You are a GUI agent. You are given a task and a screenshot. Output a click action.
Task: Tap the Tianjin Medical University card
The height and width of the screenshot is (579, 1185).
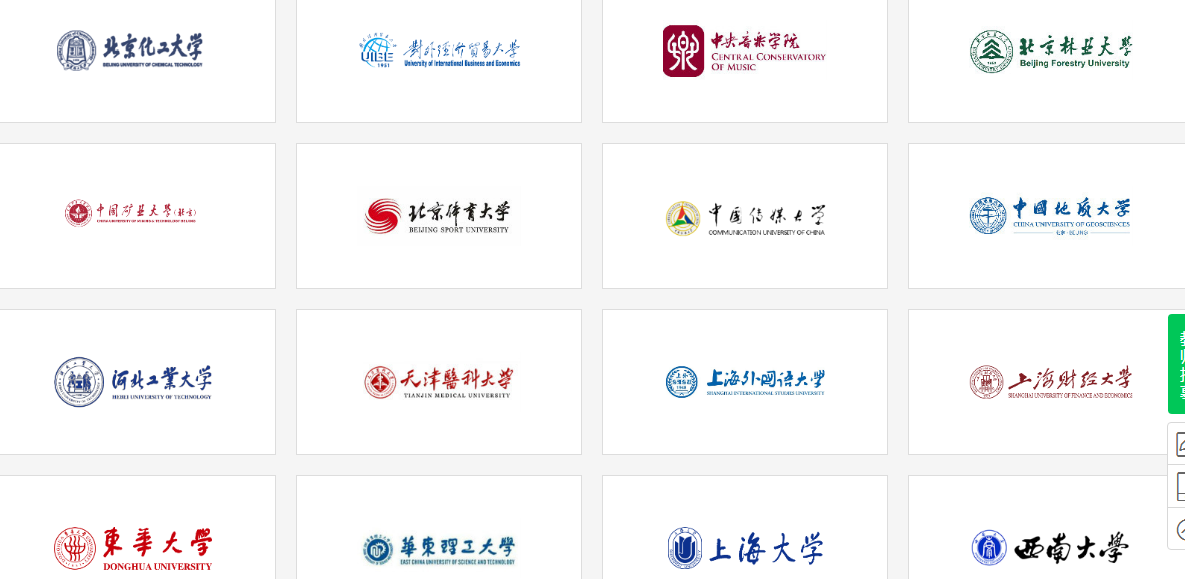coord(439,381)
